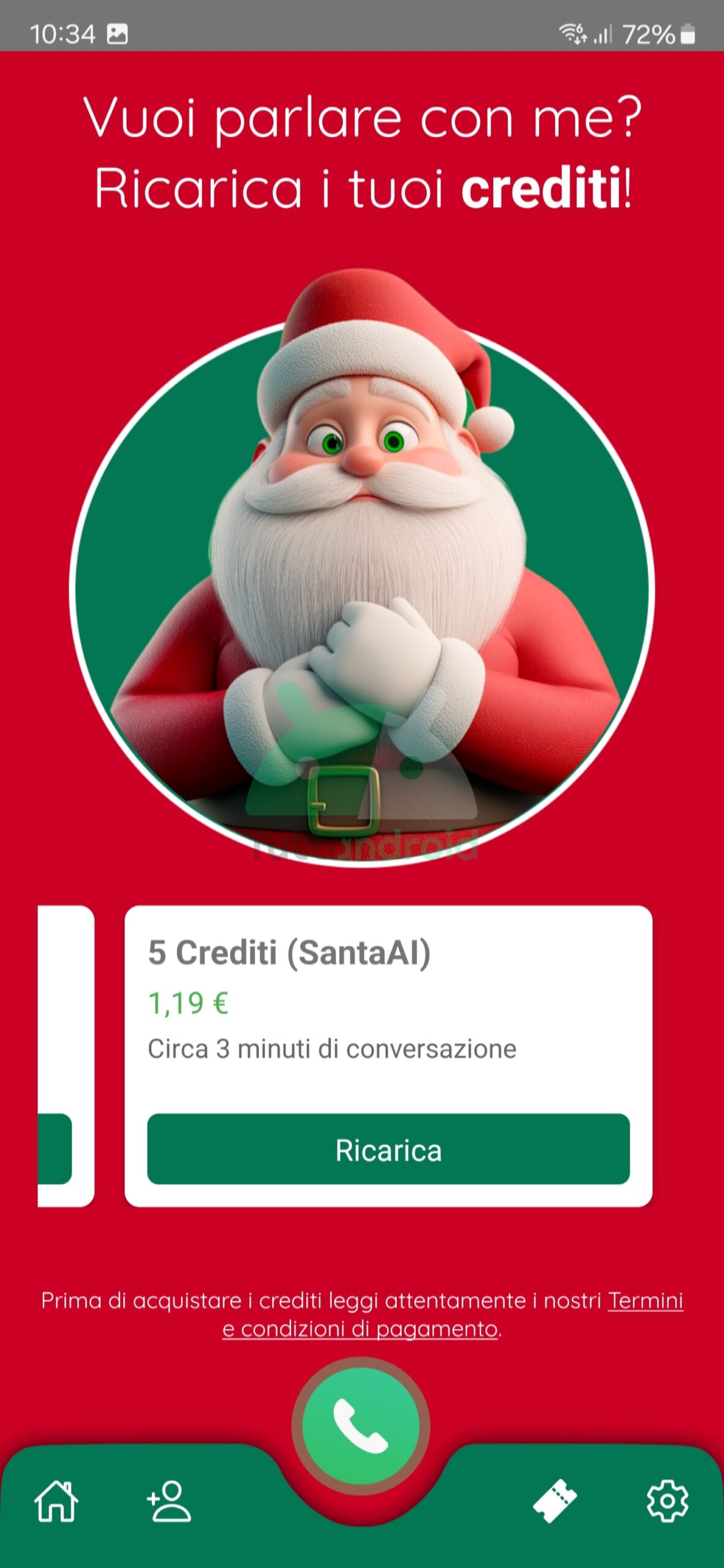Viewport: 724px width, 1568px height.
Task: Tap Ricarica on the 5 Crediti card
Action: [388, 1149]
